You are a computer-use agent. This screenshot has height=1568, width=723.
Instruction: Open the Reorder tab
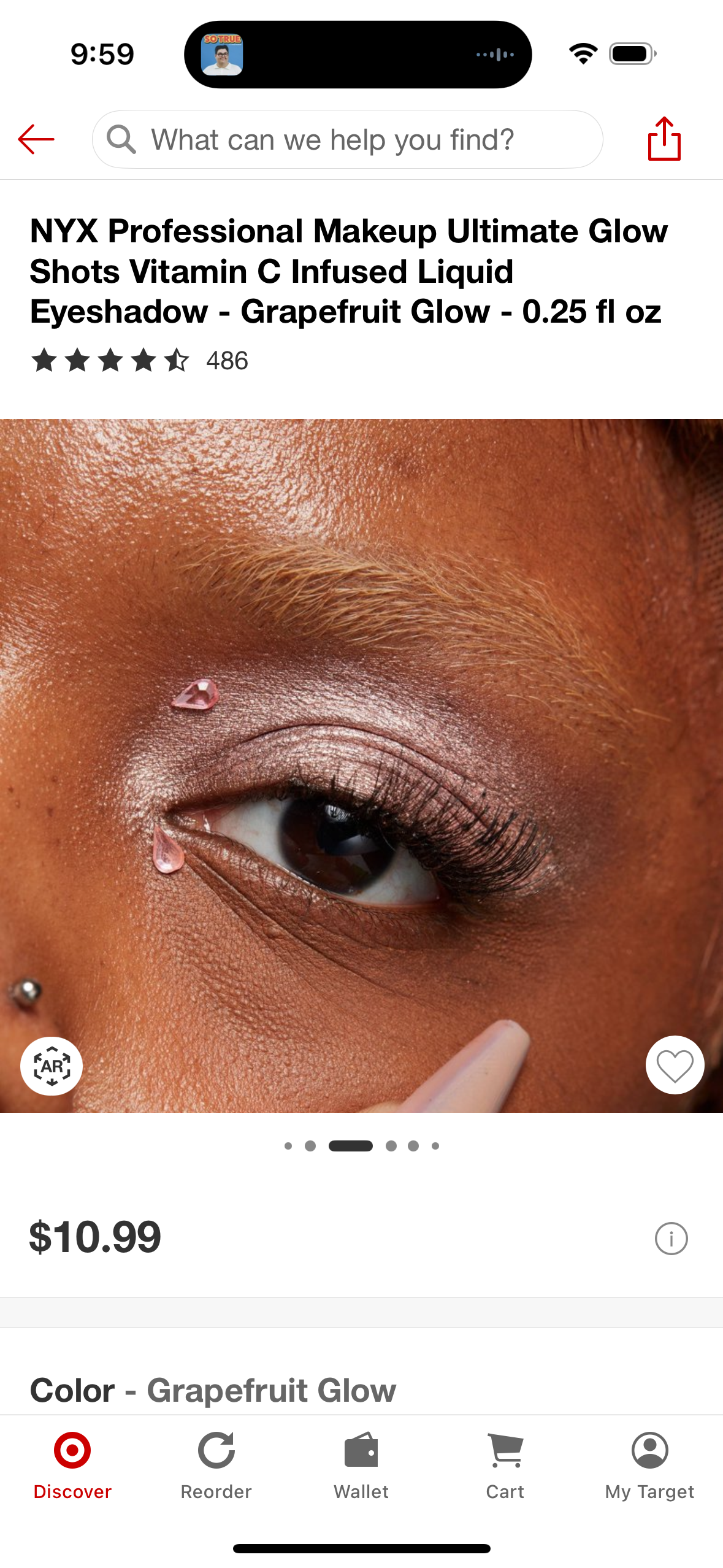(x=216, y=1465)
